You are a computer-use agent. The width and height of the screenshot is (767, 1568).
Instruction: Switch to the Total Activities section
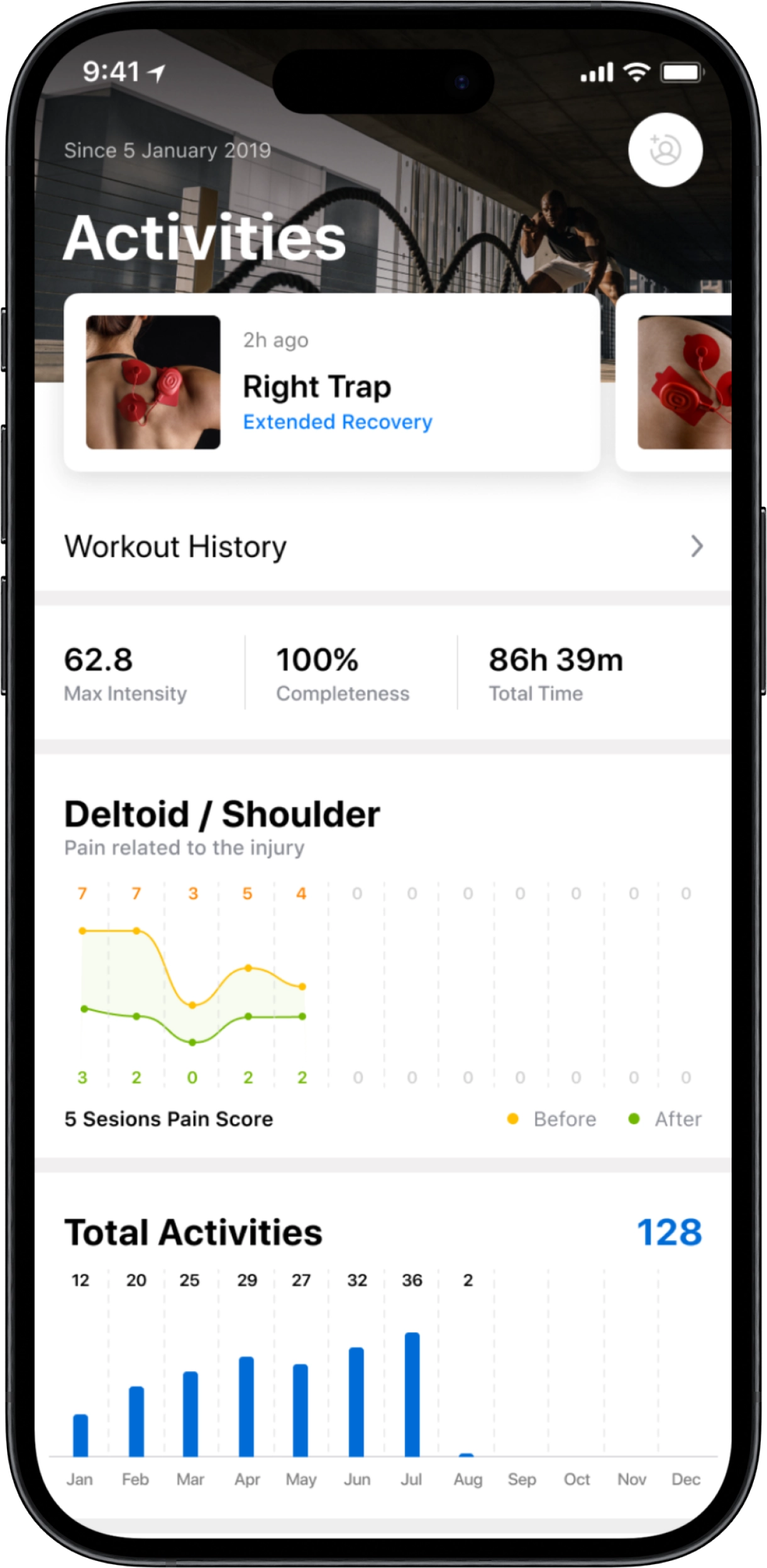point(194,1232)
